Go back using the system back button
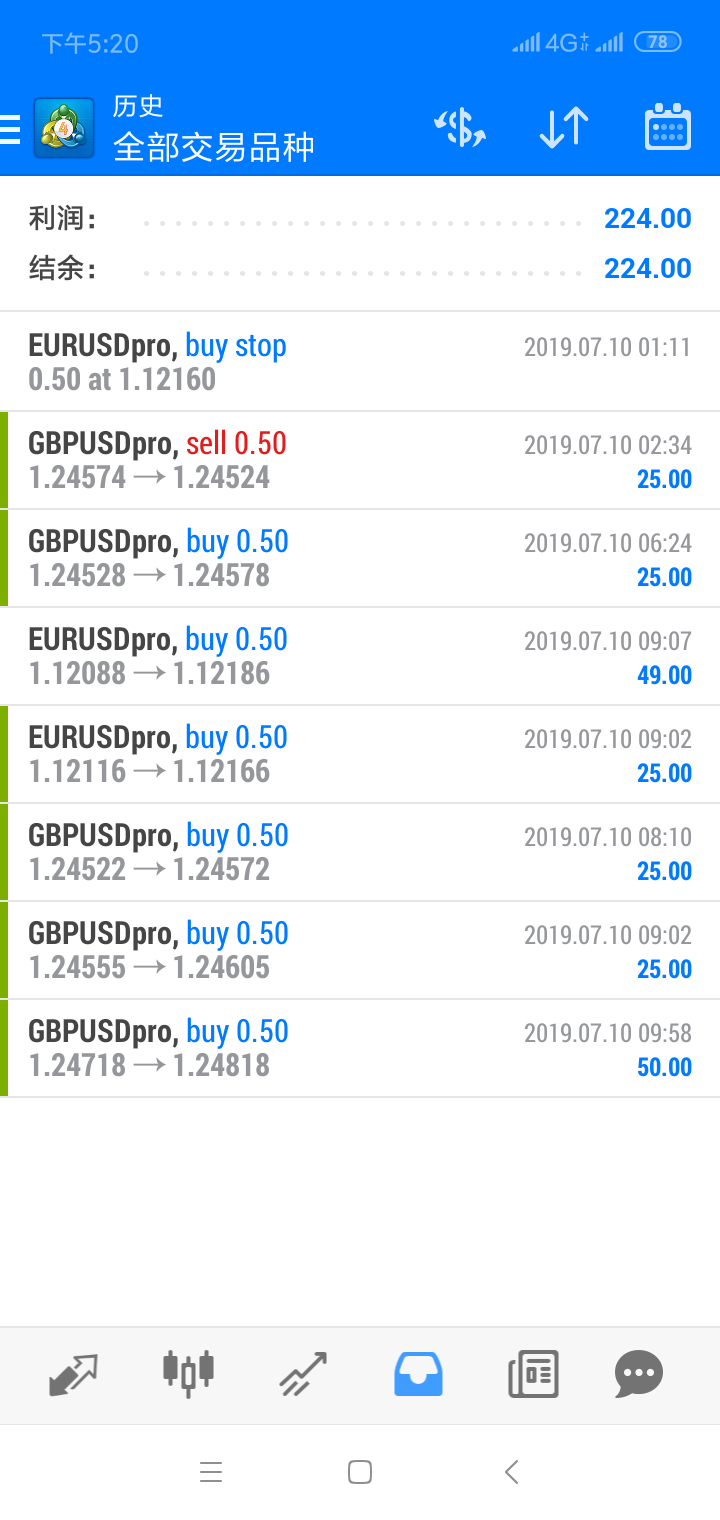The image size is (720, 1520). click(x=511, y=1472)
